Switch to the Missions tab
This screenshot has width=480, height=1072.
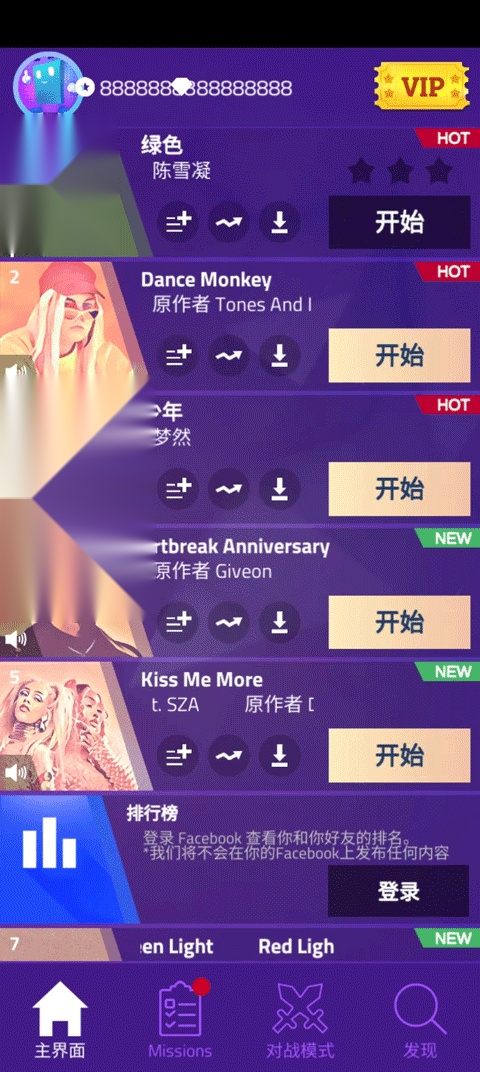181,1019
